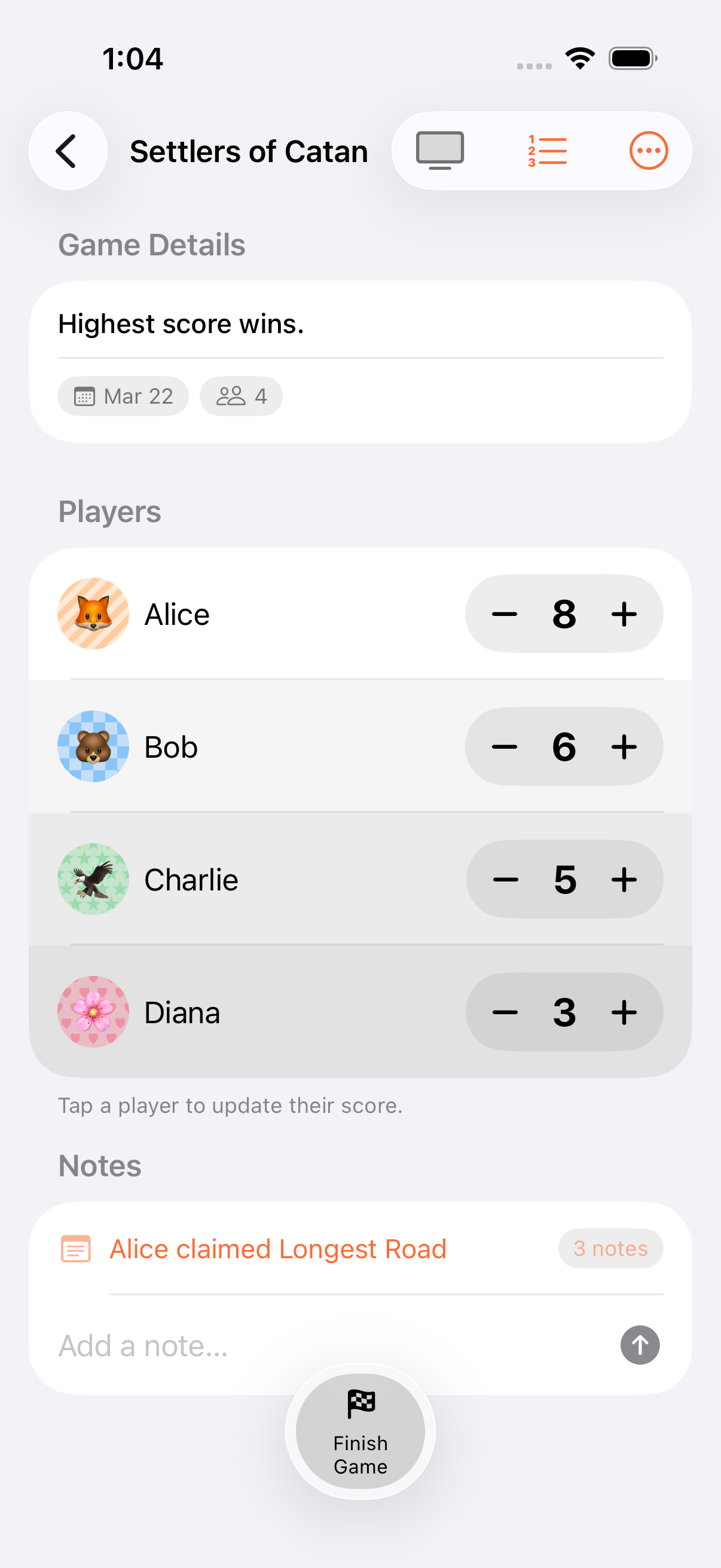Click the back chevron to leave the game

pos(67,150)
